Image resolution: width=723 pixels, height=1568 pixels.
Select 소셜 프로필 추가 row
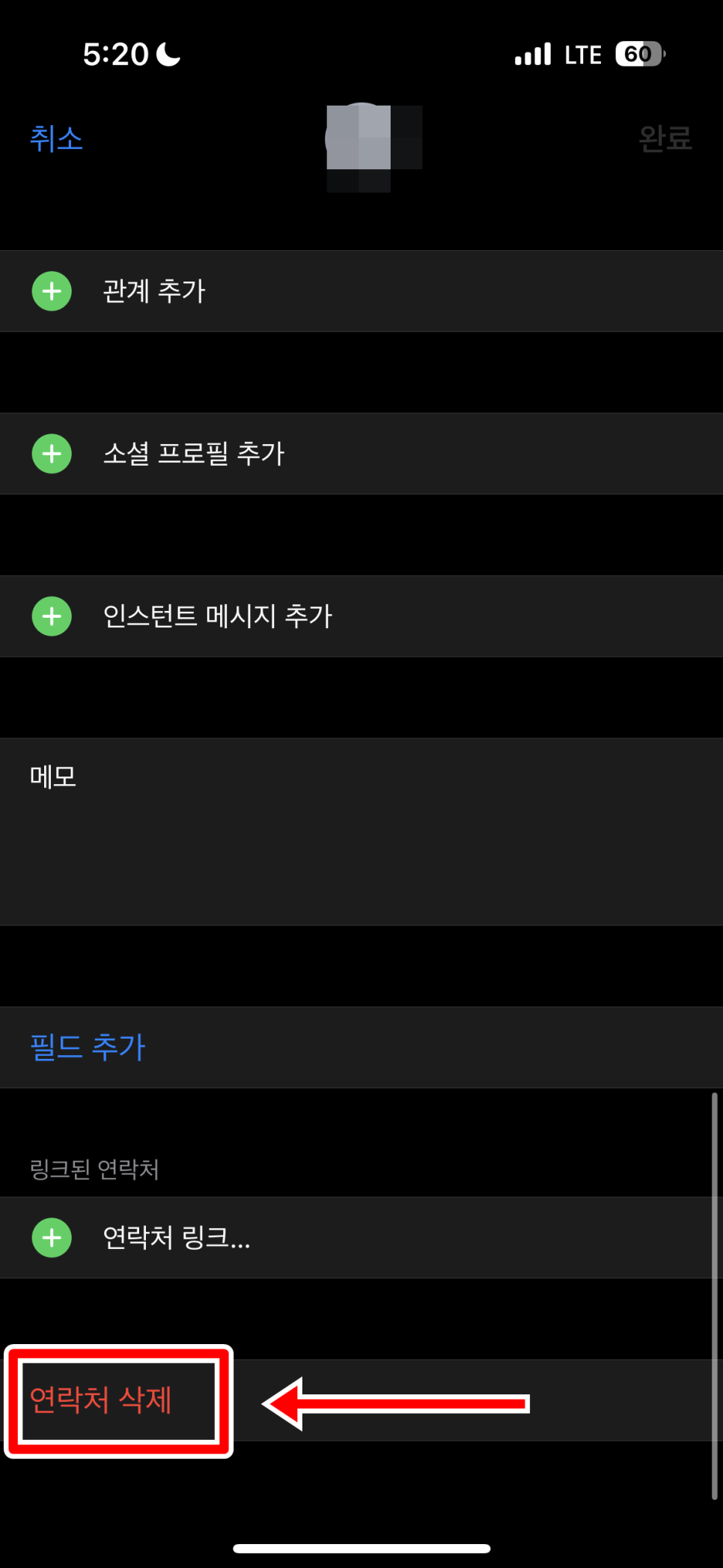click(x=361, y=454)
